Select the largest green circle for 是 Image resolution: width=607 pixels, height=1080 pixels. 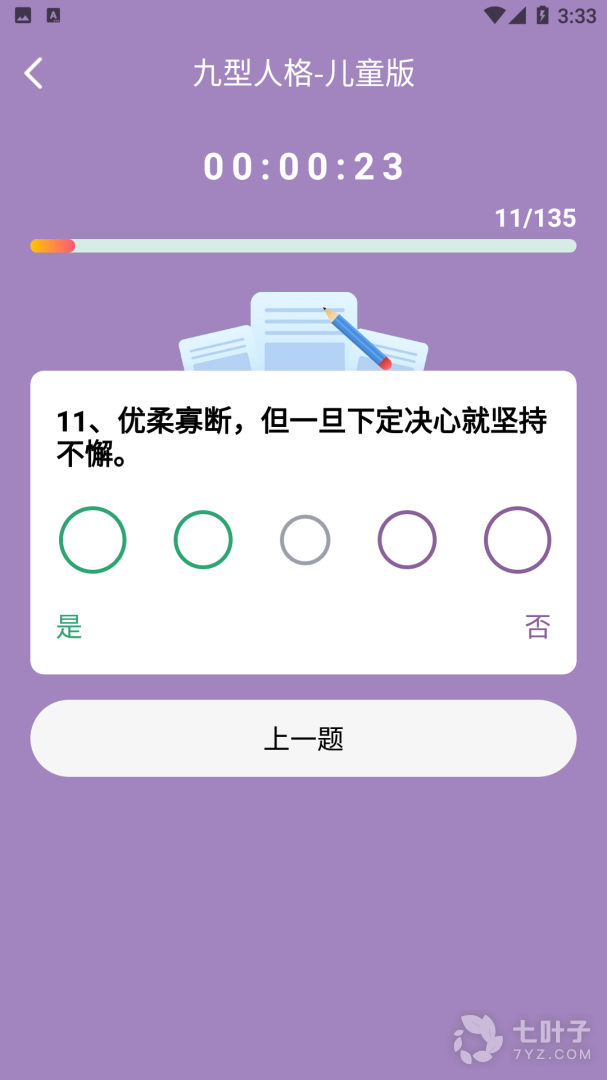pos(93,540)
